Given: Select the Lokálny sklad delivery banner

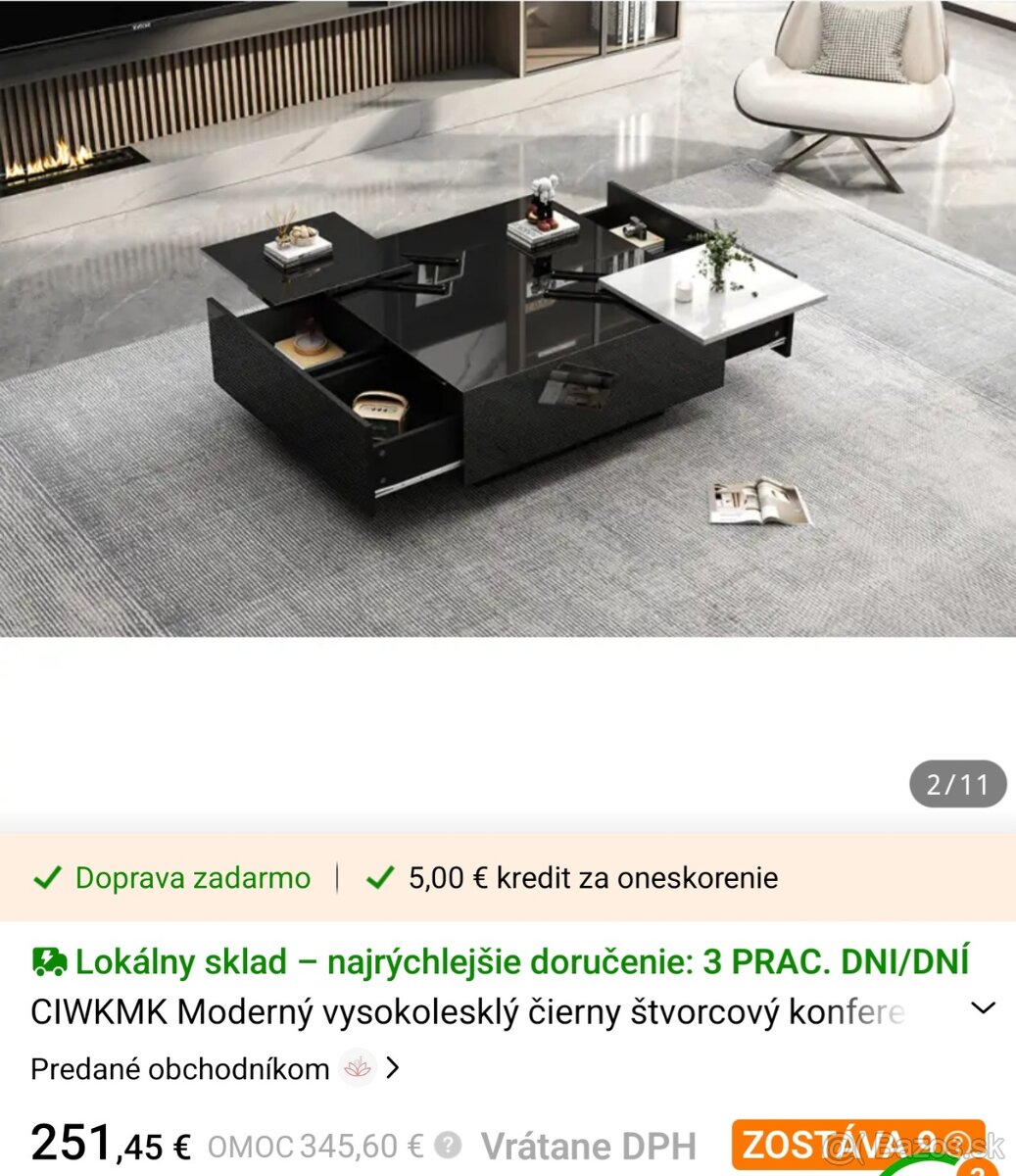Looking at the screenshot, I should 502,961.
